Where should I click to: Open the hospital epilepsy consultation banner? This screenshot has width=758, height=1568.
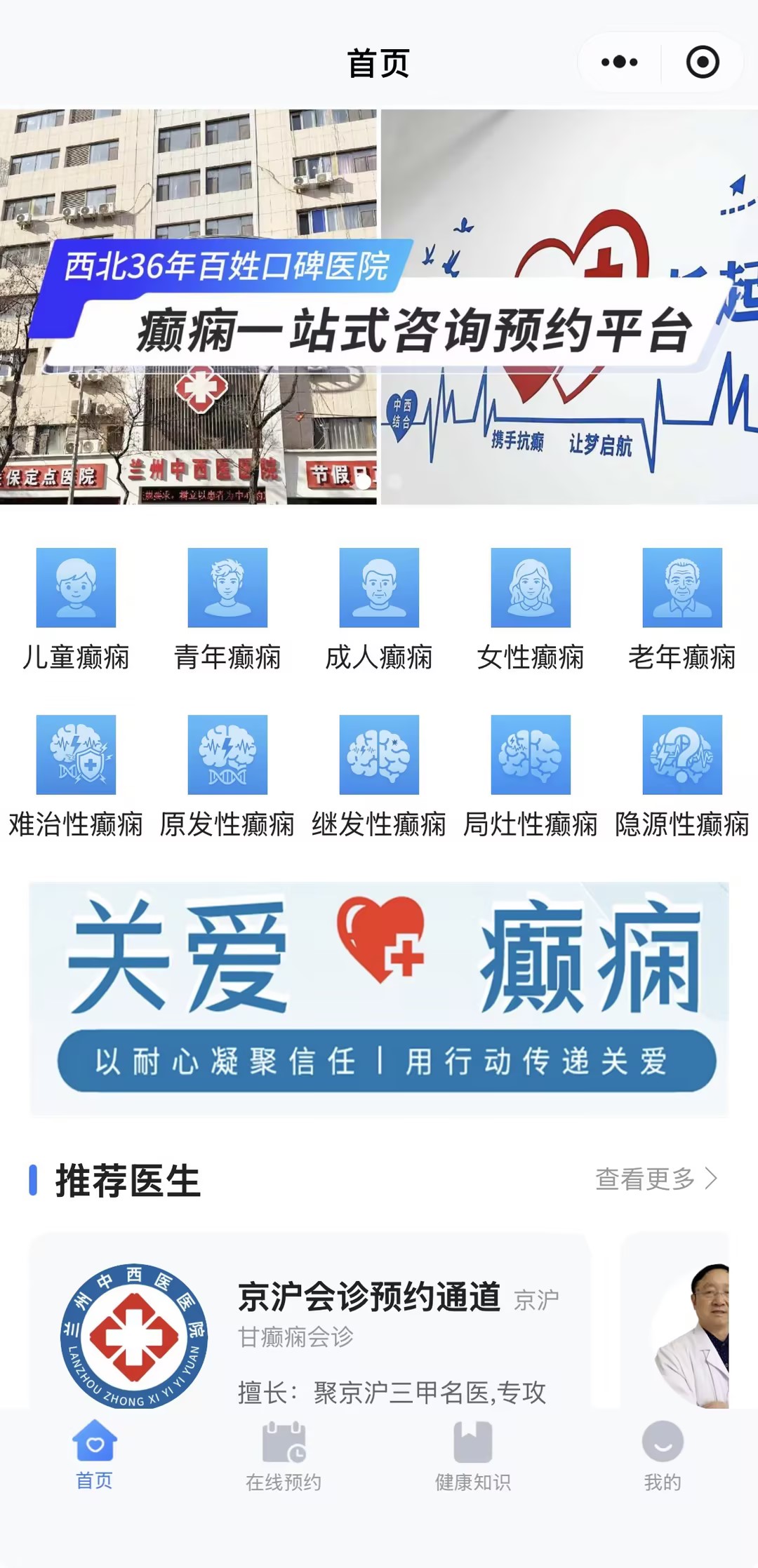pyautogui.click(x=379, y=307)
